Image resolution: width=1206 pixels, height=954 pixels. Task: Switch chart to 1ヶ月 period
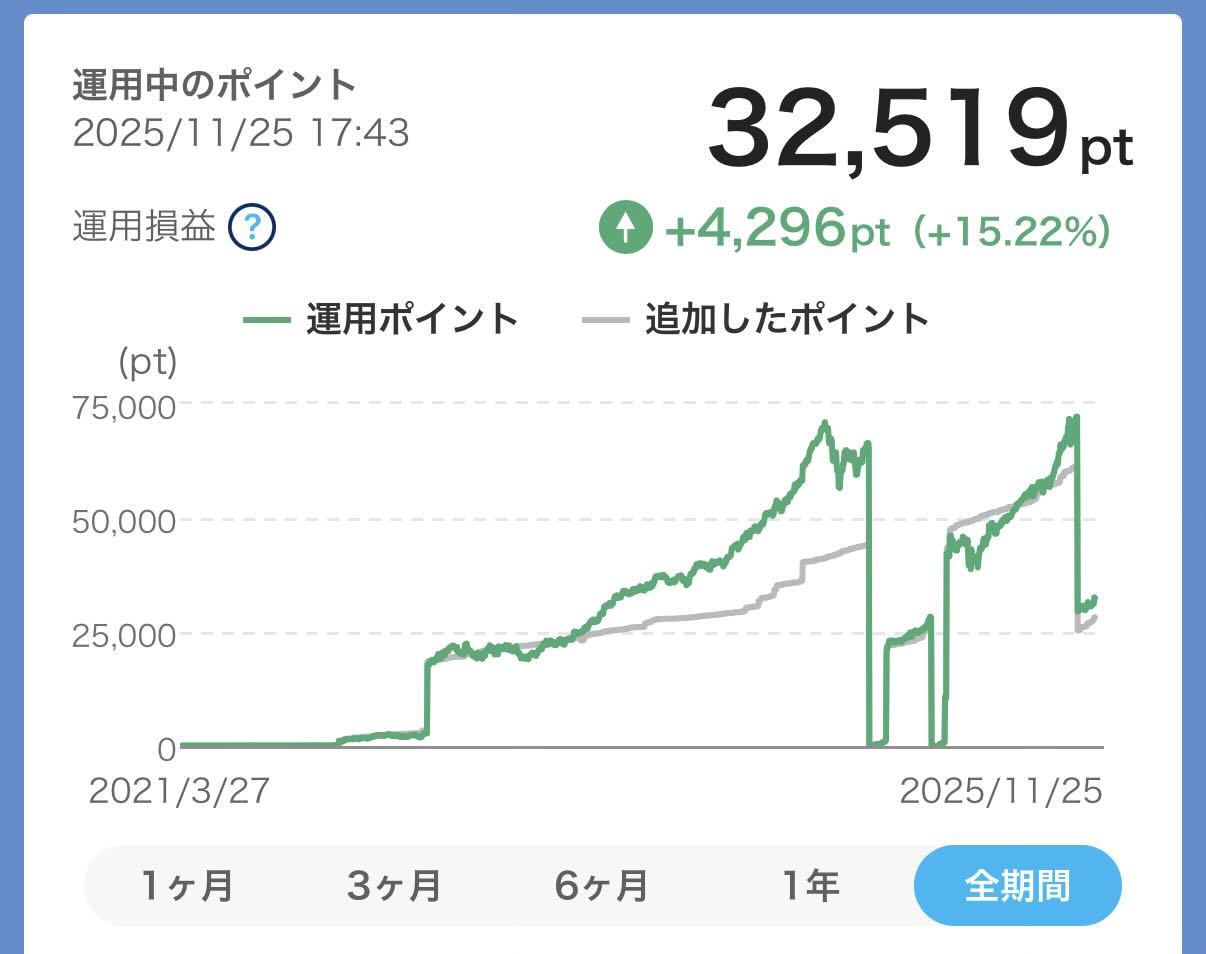(187, 886)
